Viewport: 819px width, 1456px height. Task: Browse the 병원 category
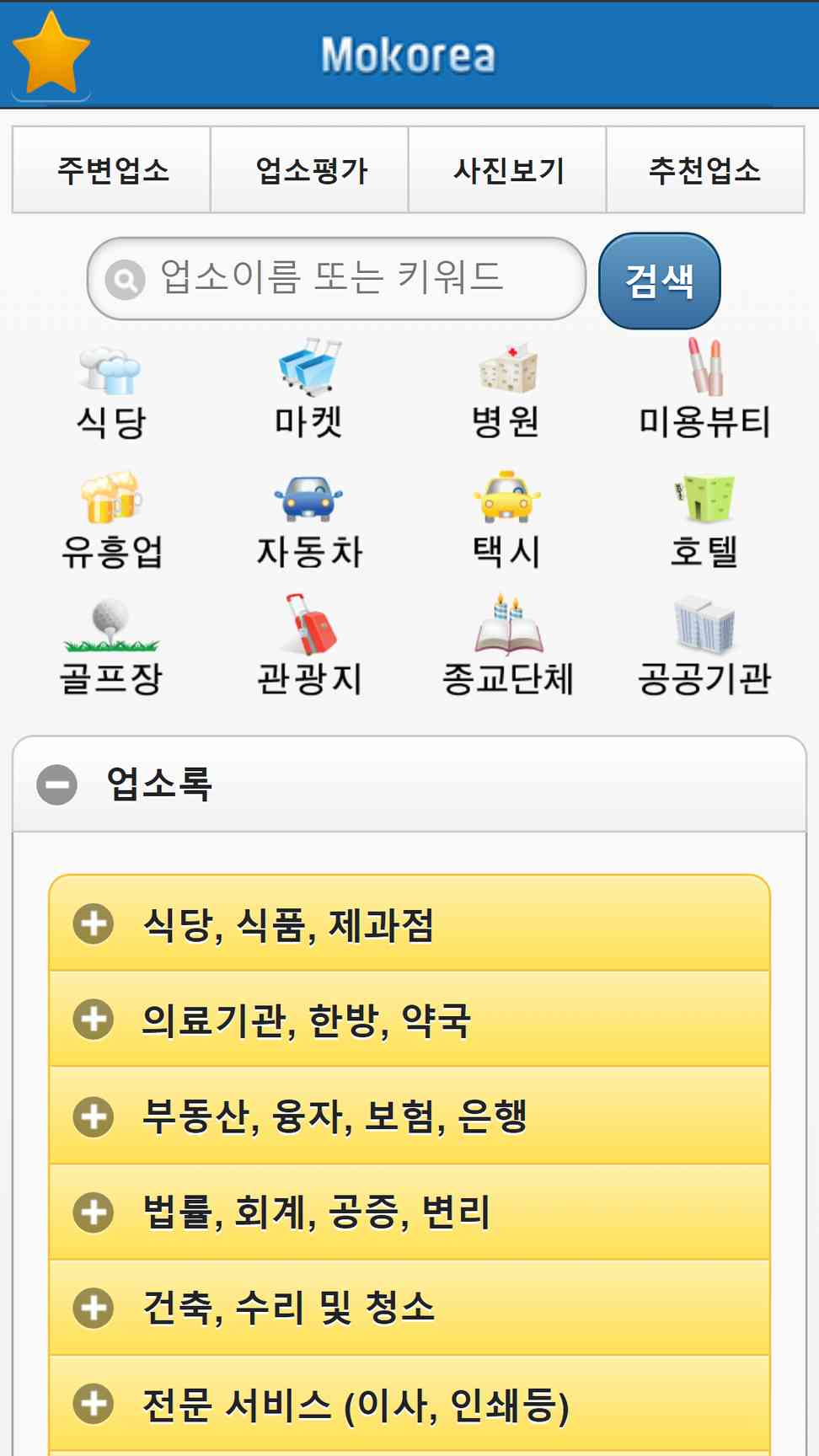506,391
